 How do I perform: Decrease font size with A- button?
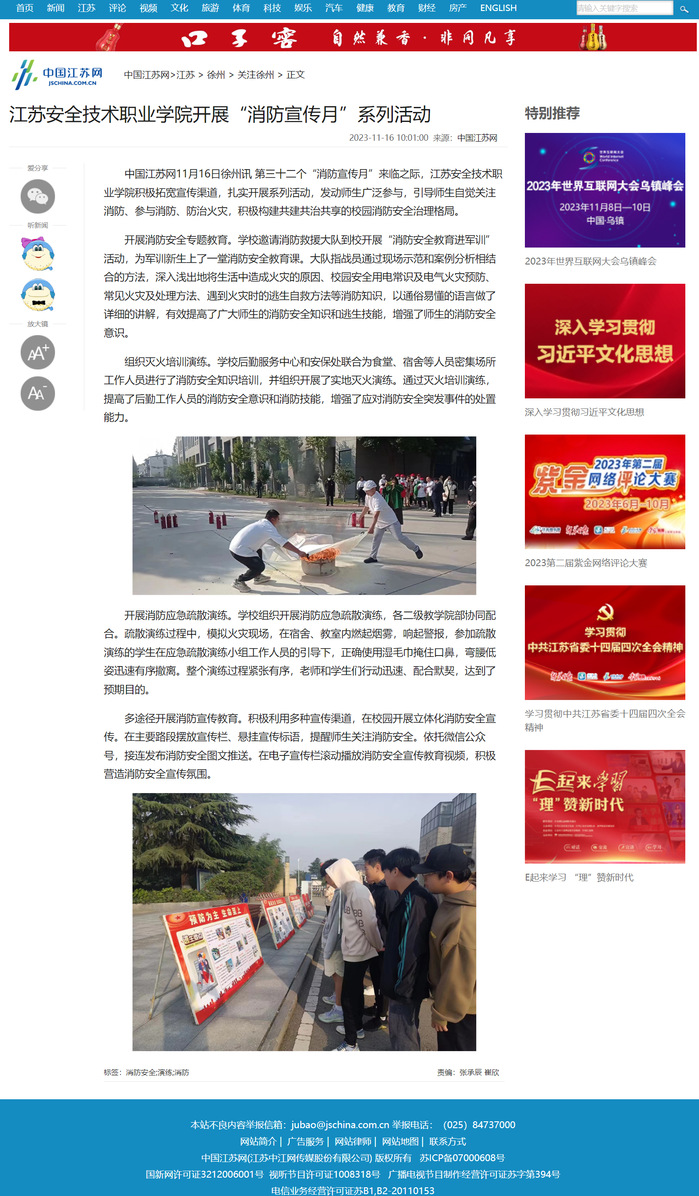point(38,393)
